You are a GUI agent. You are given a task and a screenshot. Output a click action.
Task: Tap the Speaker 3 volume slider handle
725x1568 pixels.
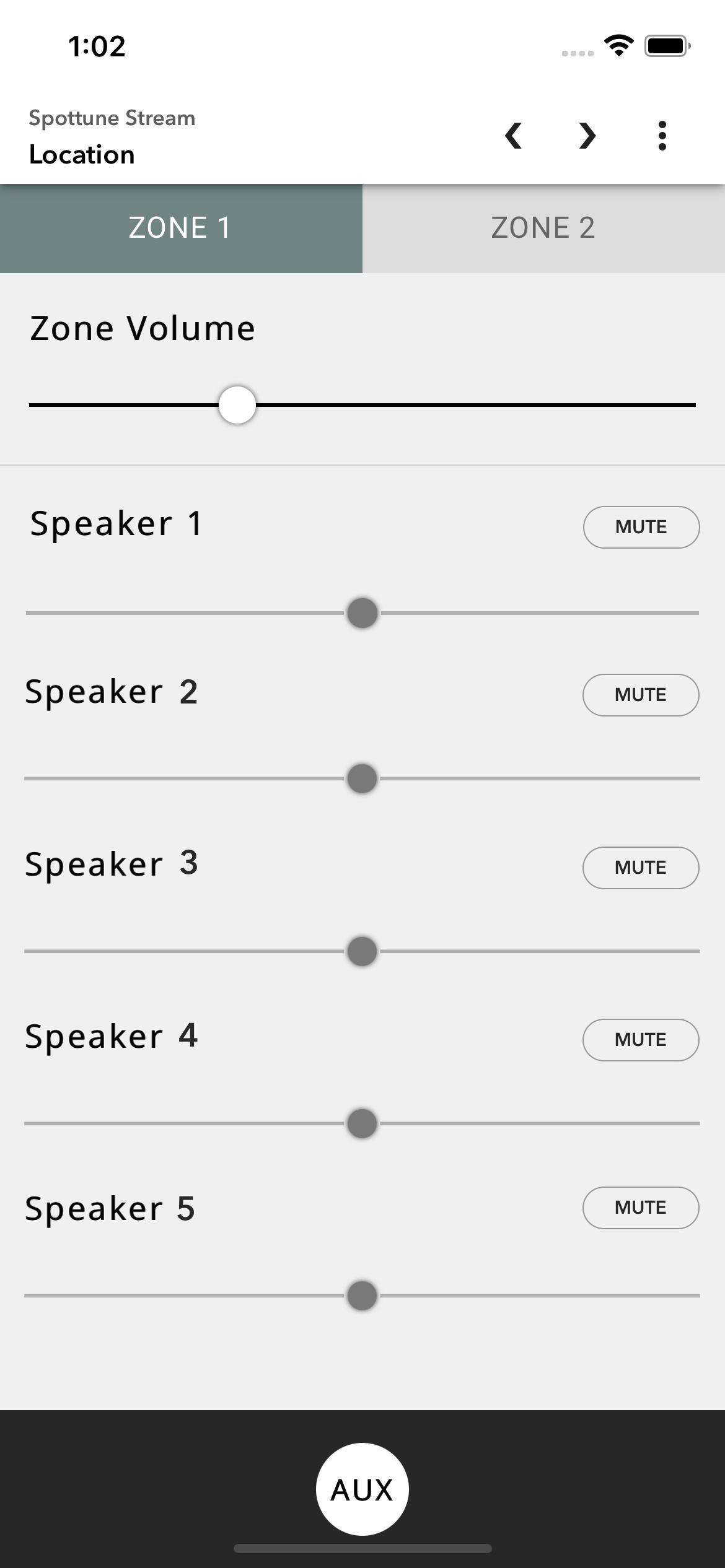pyautogui.click(x=362, y=951)
